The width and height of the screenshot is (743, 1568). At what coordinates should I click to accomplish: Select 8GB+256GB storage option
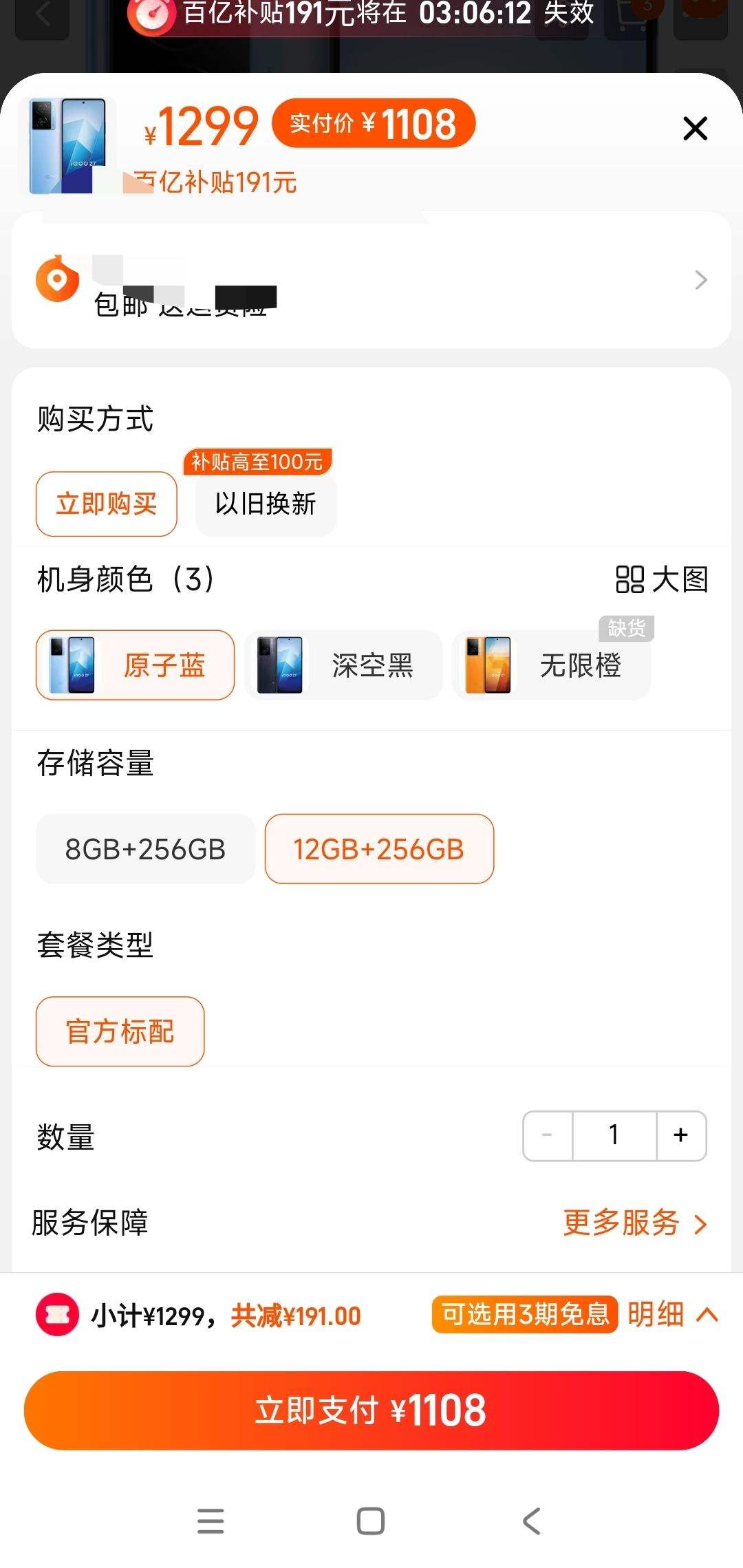pos(145,848)
